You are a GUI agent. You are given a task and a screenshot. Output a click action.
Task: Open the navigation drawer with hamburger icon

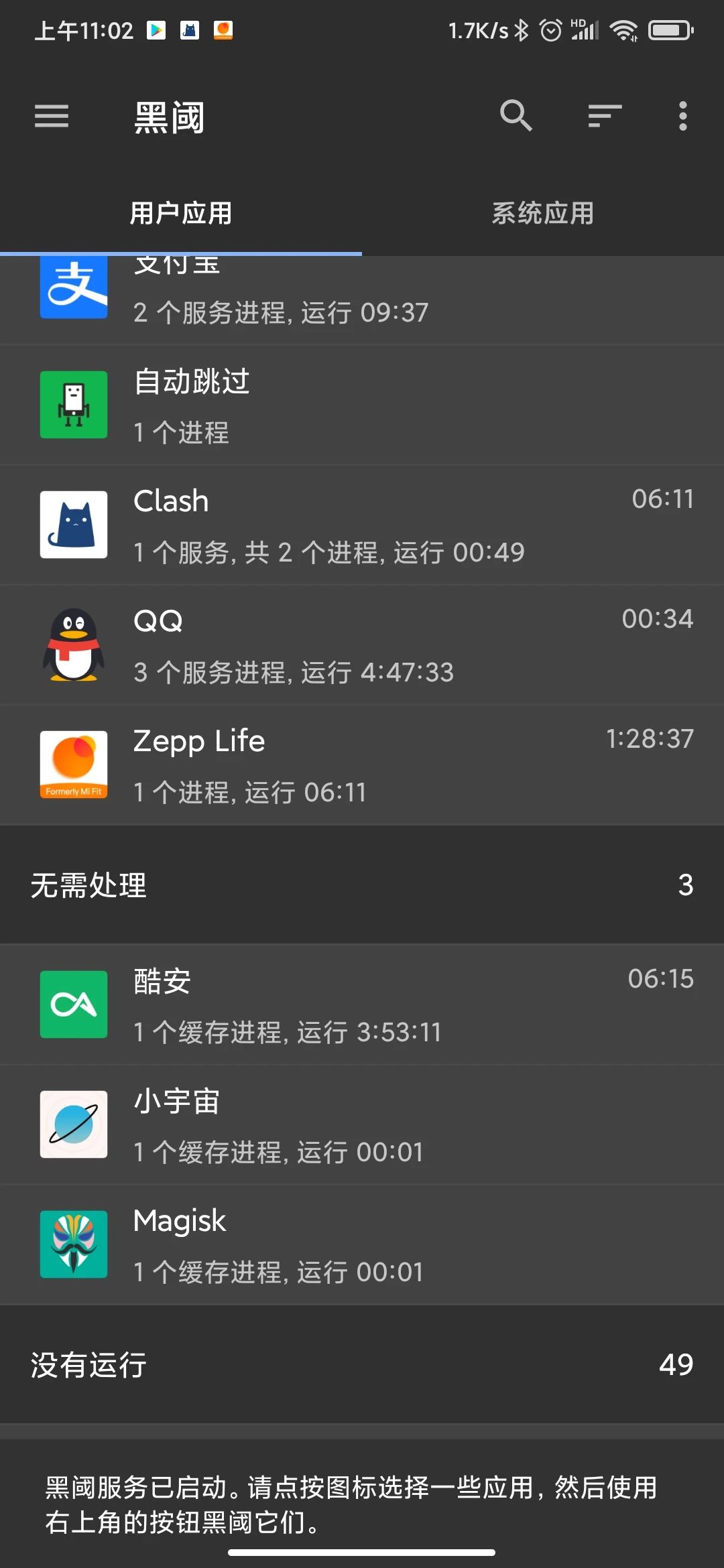[x=52, y=117]
